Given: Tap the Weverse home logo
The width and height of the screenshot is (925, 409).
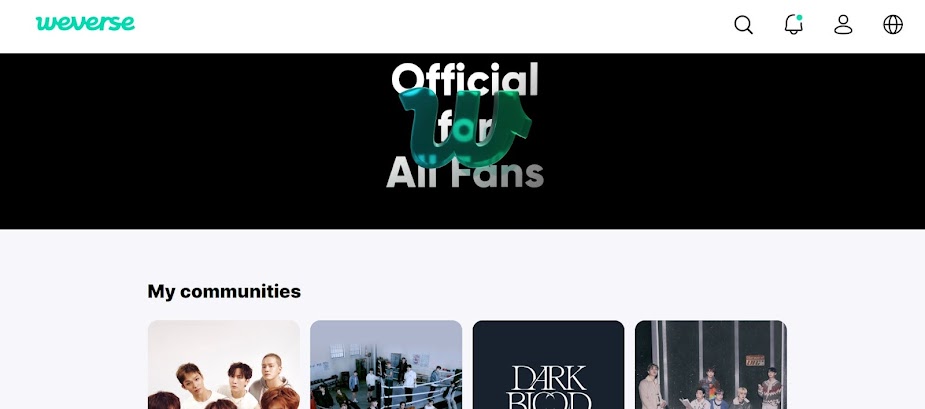Looking at the screenshot, I should (x=85, y=23).
